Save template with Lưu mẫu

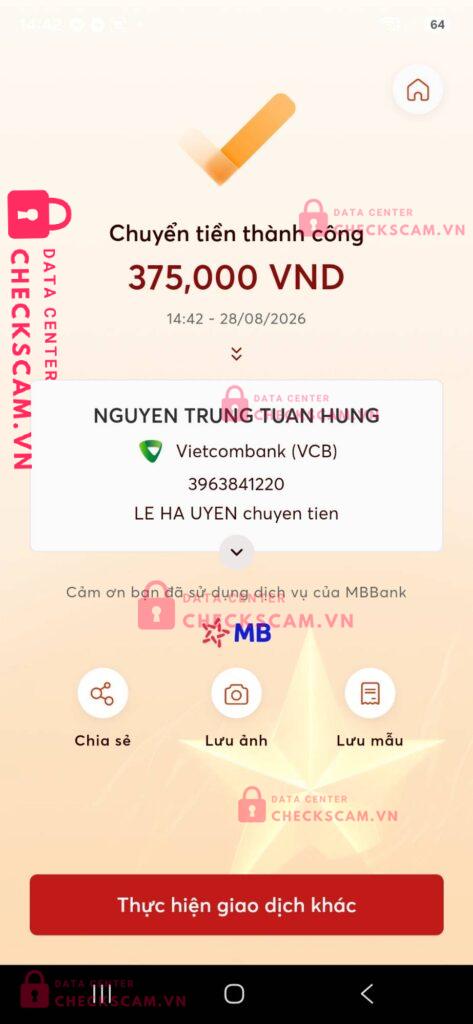370,694
